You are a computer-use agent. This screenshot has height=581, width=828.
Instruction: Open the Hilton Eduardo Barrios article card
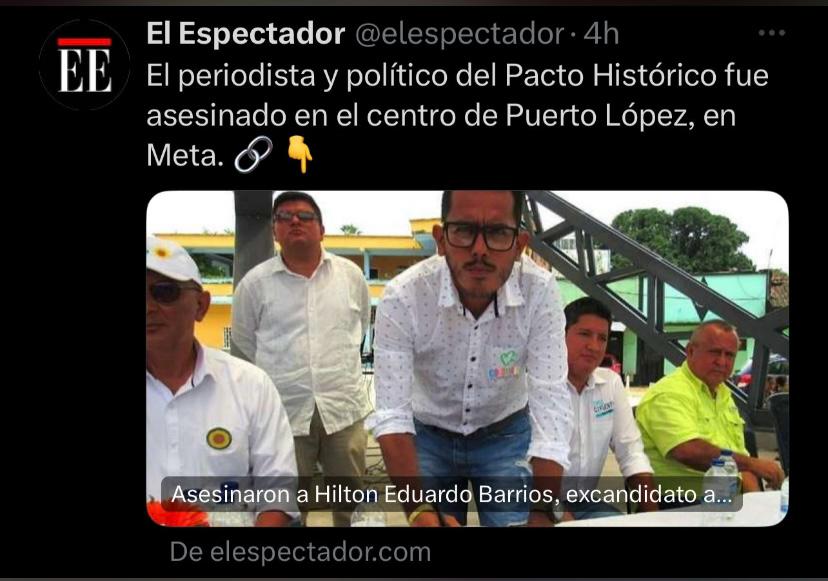467,358
